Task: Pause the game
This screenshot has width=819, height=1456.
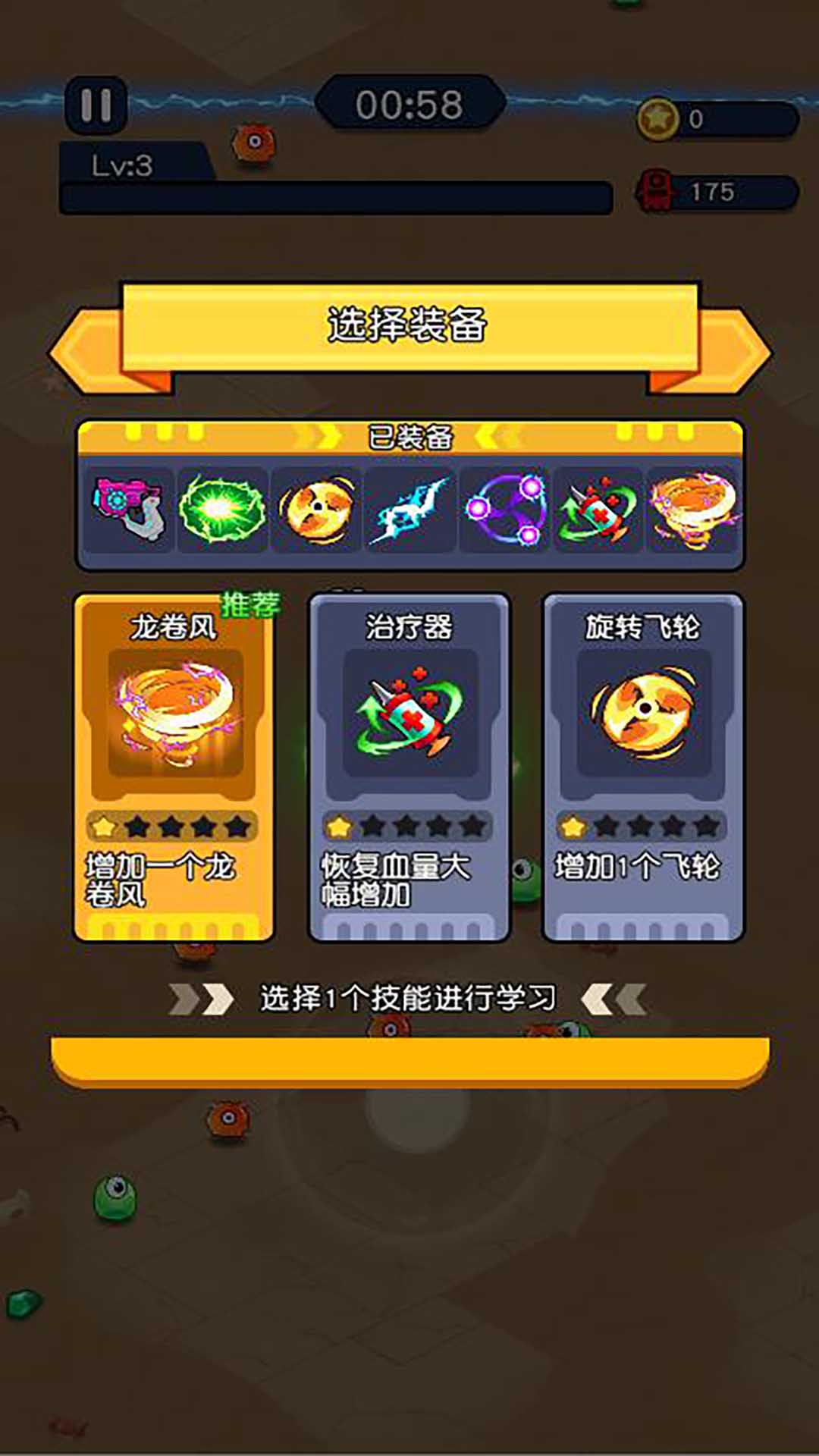Action: [x=96, y=105]
